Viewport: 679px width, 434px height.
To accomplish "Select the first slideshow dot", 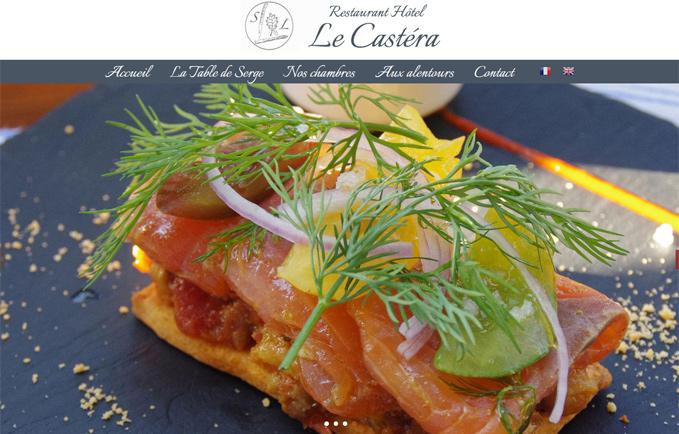I will point(326,424).
